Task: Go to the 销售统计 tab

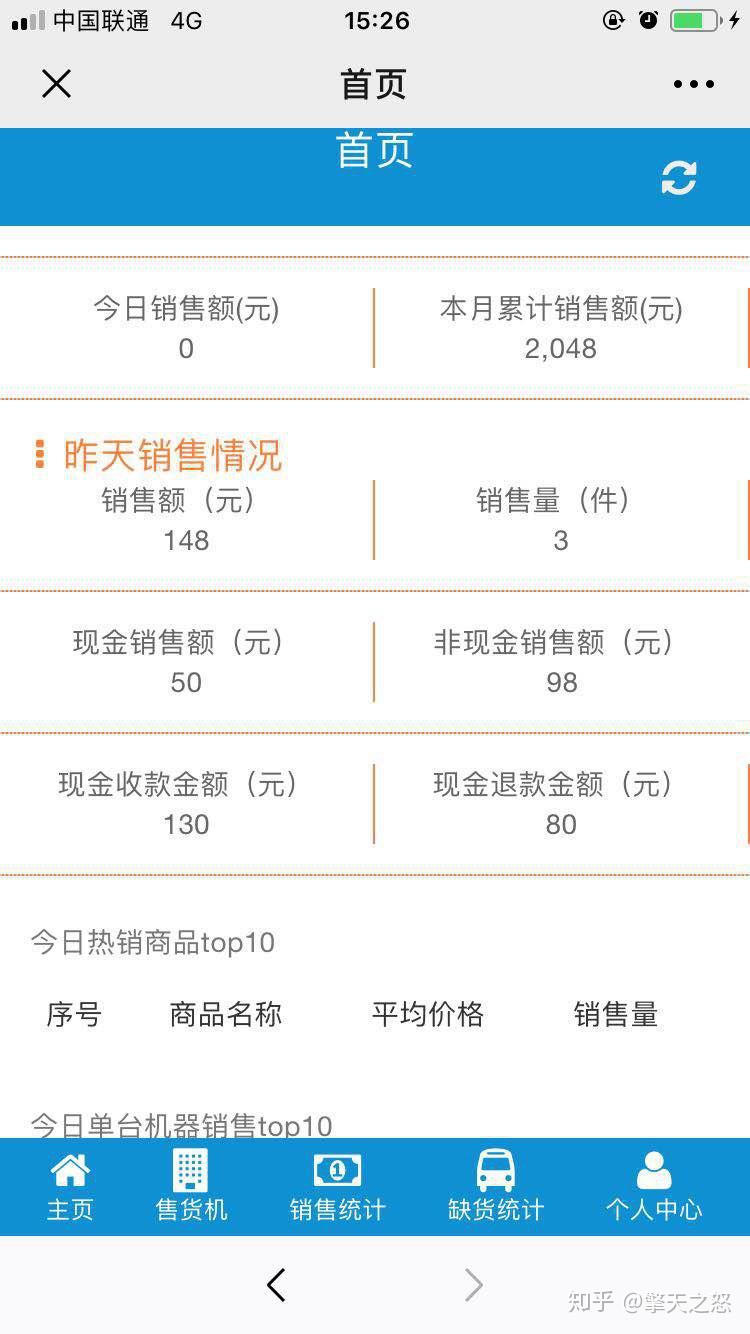Action: point(337,1187)
